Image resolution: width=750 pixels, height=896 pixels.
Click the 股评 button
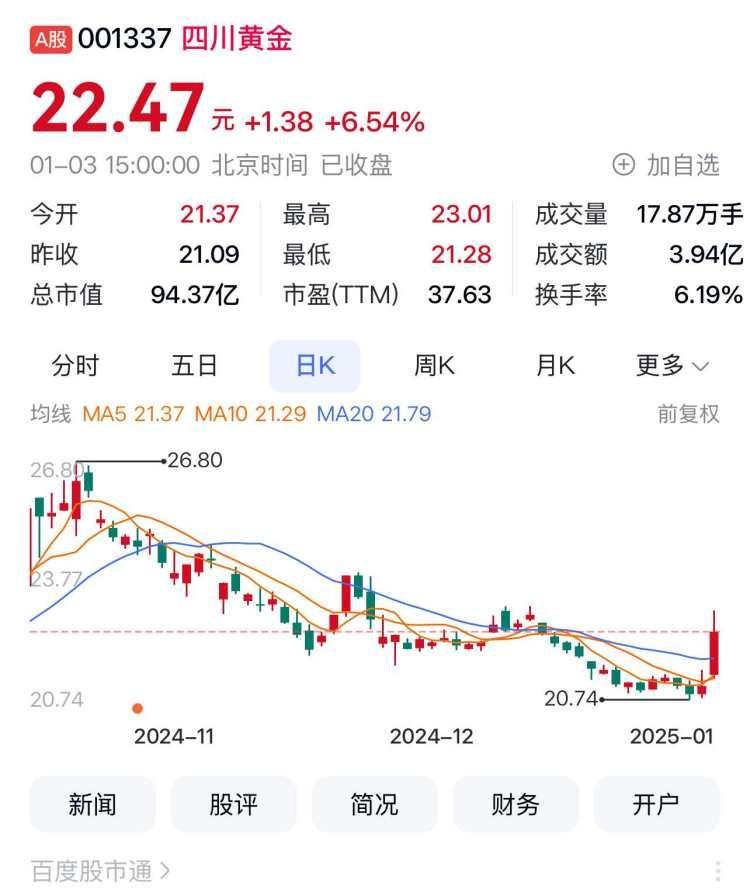point(232,803)
